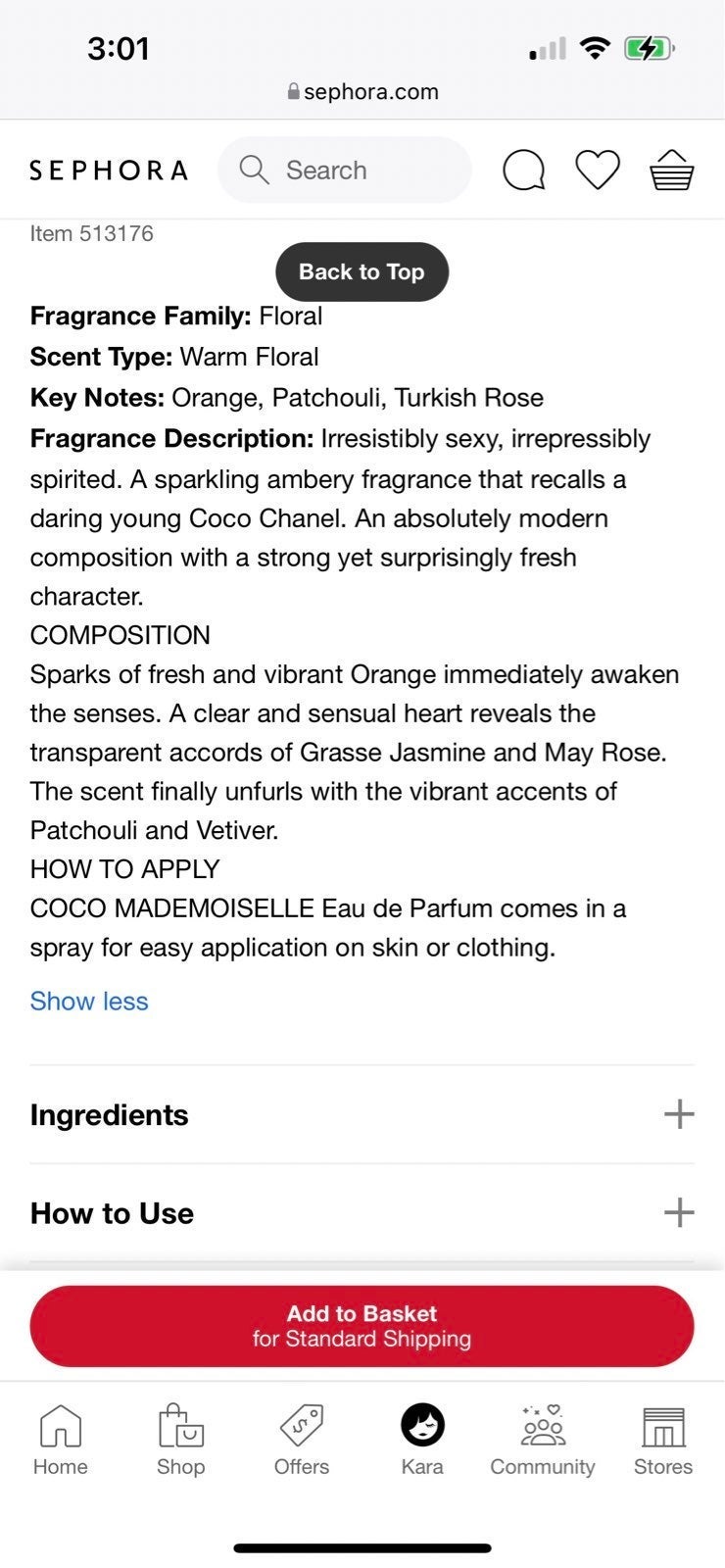Open the shopping basket
725x1568 pixels.
pyautogui.click(x=672, y=170)
